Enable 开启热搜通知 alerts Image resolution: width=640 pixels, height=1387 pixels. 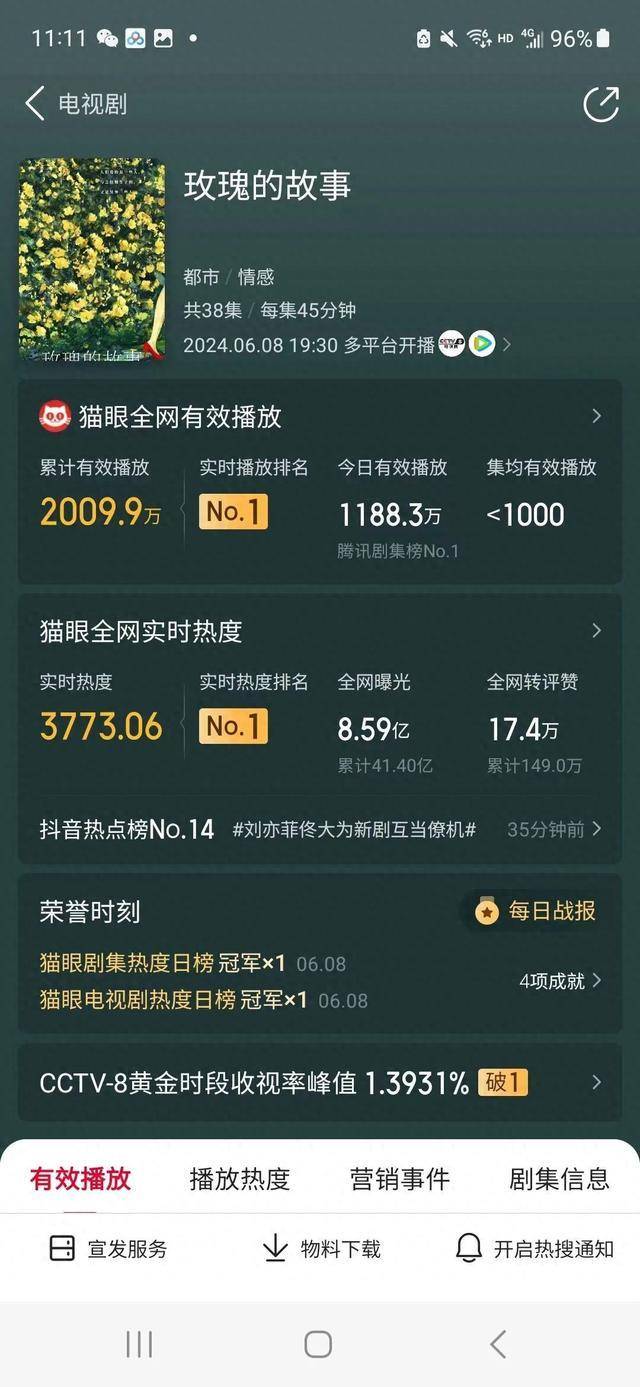coord(534,1249)
